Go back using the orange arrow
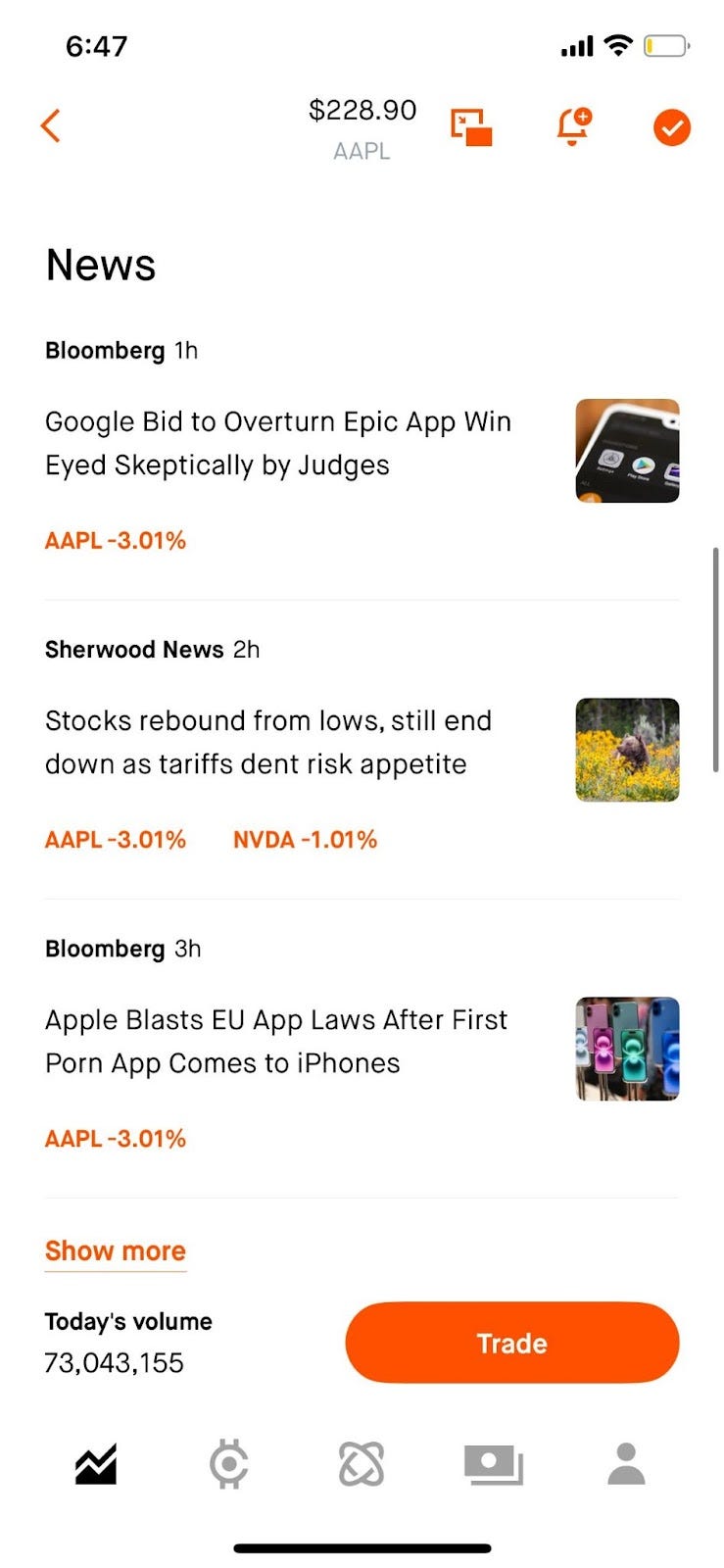The image size is (724, 1568). coord(51,126)
